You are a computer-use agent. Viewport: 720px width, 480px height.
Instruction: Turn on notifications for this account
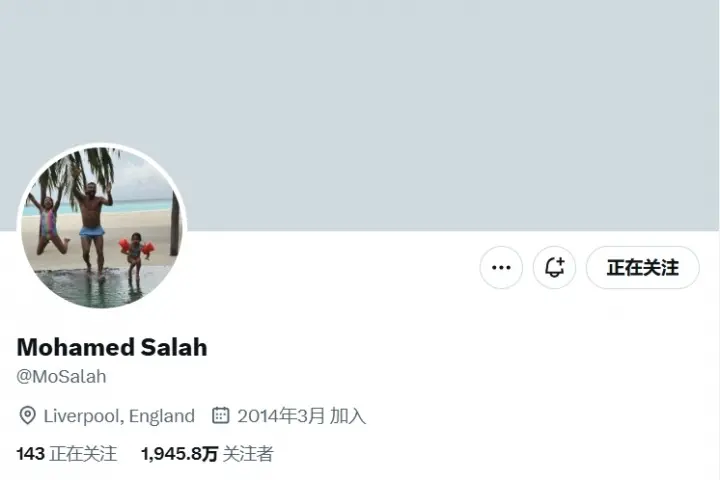(x=554, y=267)
